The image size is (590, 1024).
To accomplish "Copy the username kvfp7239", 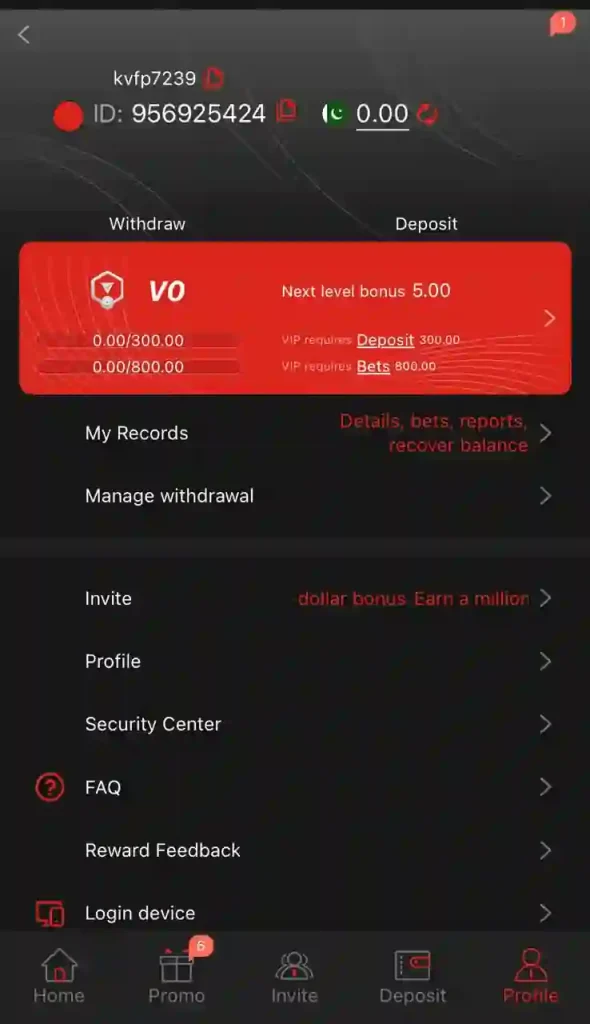I will (214, 78).
